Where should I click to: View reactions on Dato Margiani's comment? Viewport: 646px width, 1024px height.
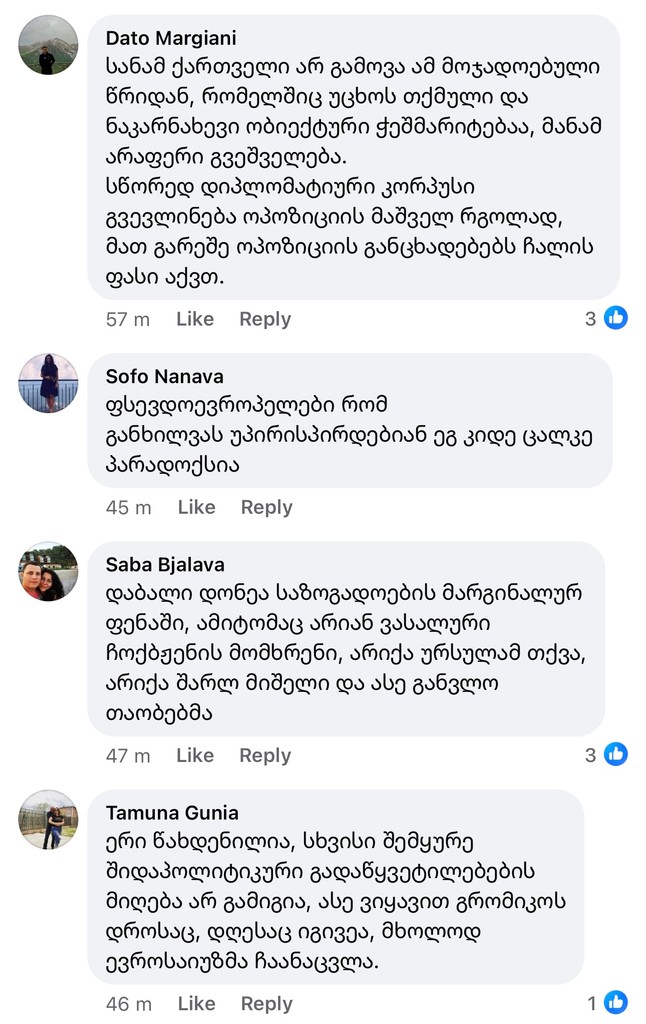(606, 319)
